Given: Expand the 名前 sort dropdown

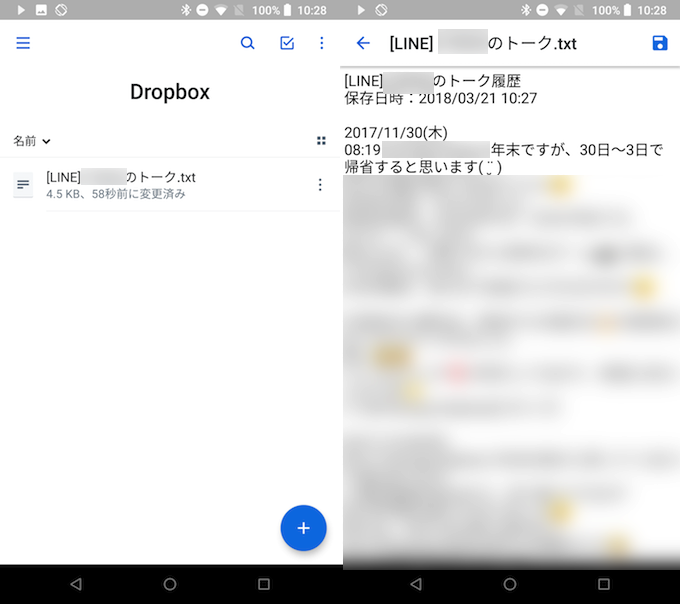Looking at the screenshot, I should point(32,141).
